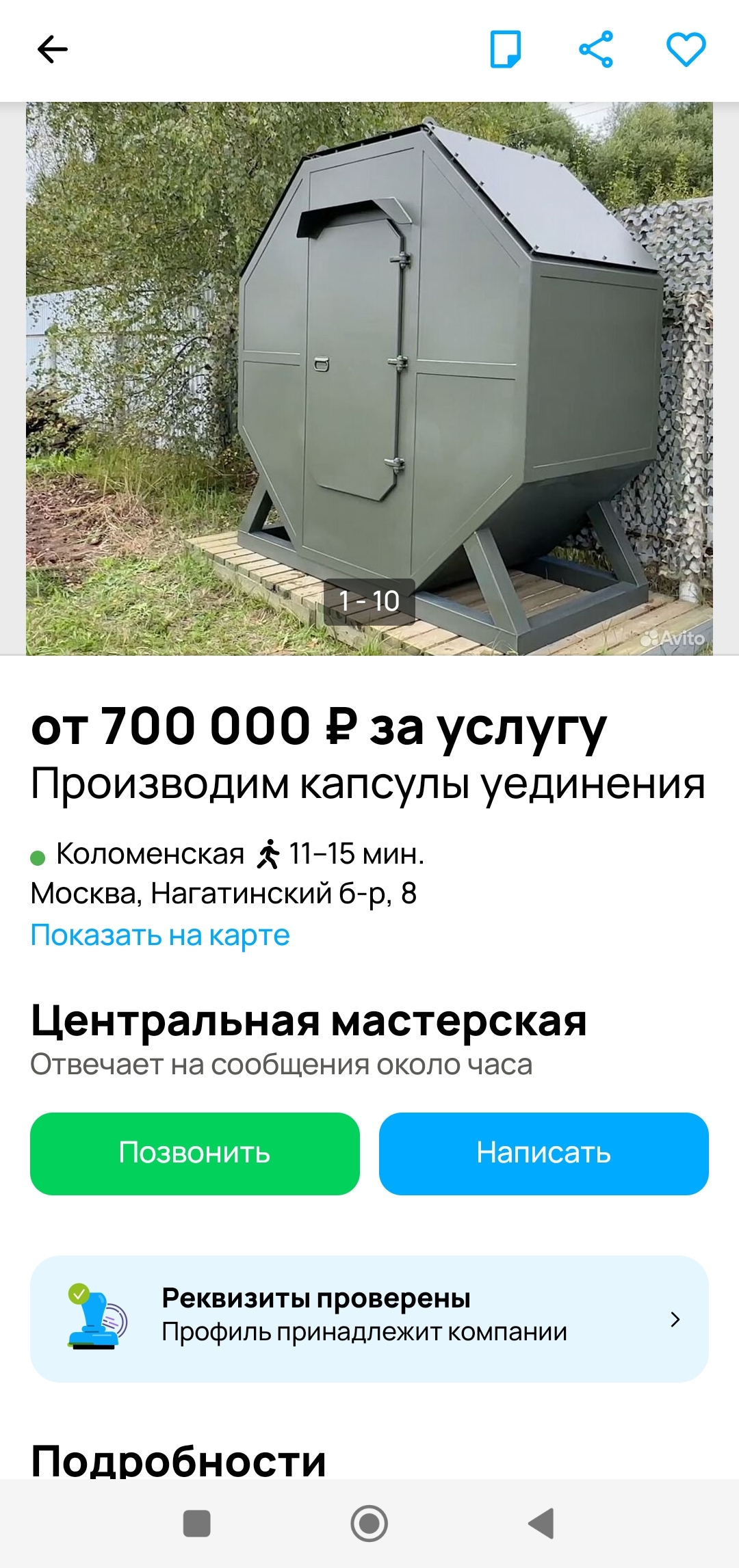Go back using the top arrow
The image size is (739, 1568).
coord(52,50)
